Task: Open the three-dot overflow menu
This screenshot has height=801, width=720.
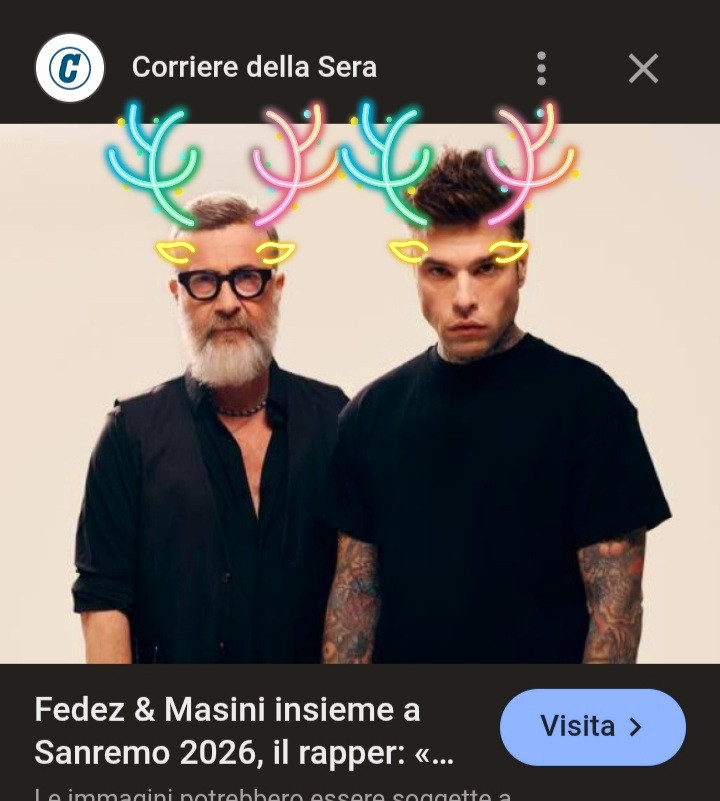Action: (x=541, y=68)
